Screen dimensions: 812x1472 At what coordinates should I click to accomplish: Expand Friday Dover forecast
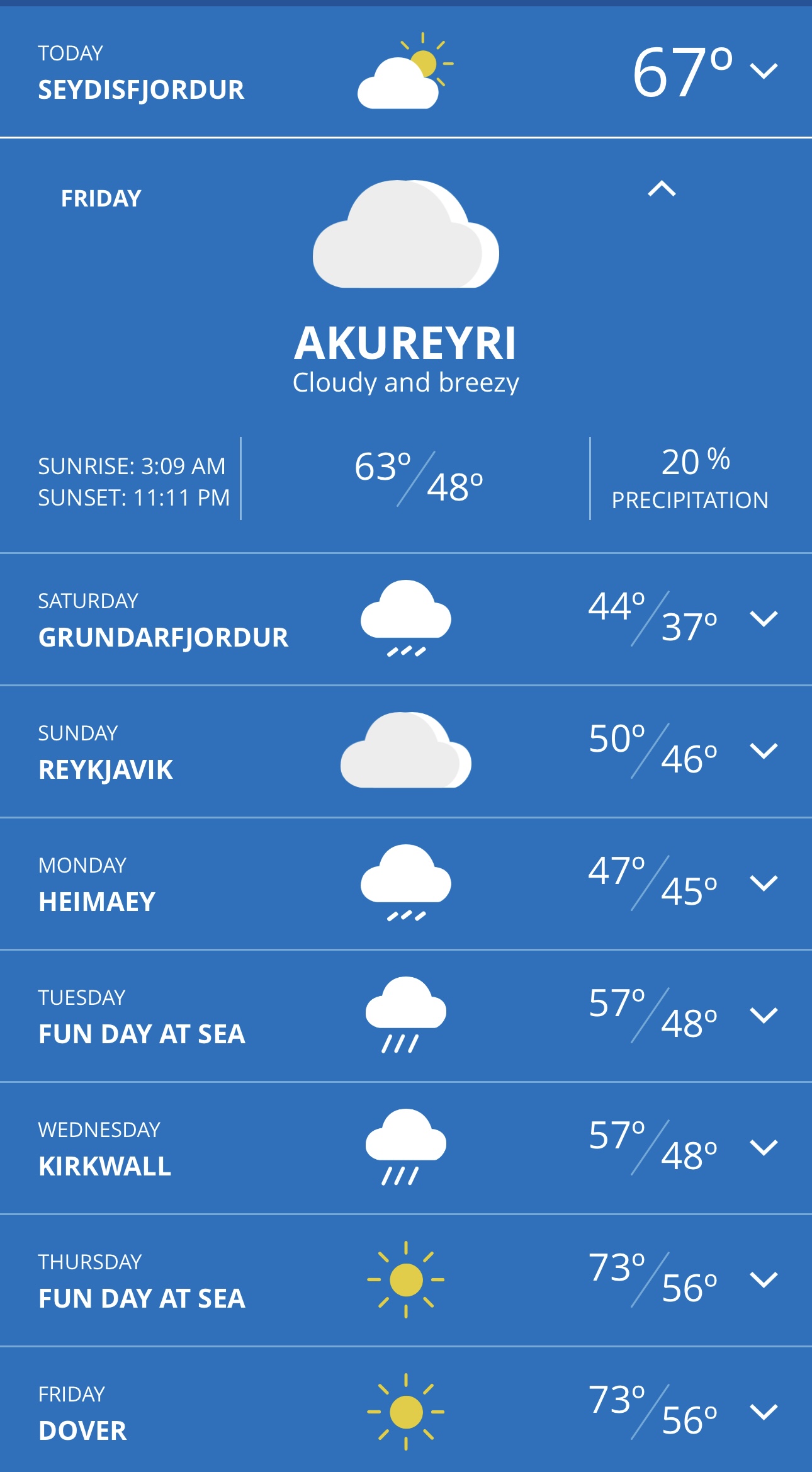[x=764, y=1412]
